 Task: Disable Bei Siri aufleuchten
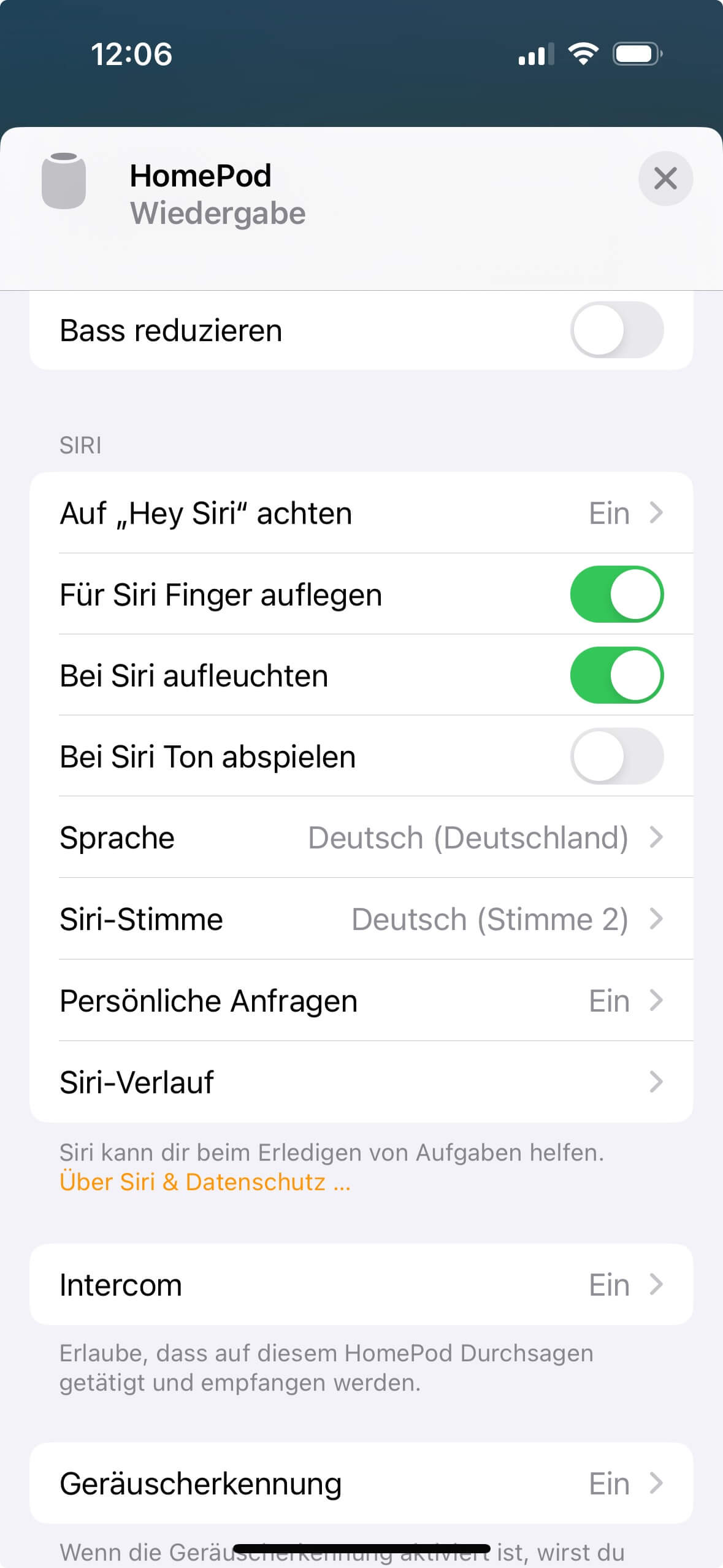(x=616, y=675)
